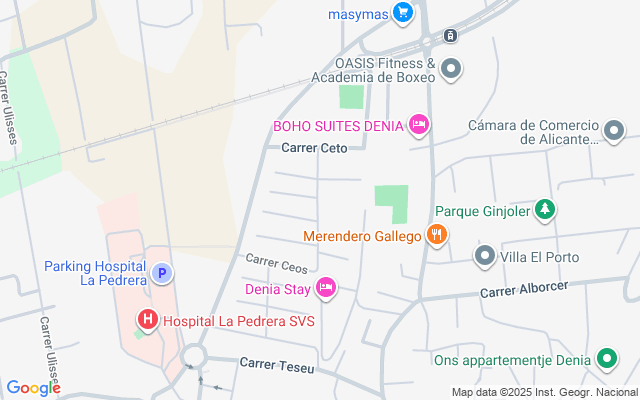Open the masymas supermarket marker
This screenshot has height=400, width=640.
point(403,13)
